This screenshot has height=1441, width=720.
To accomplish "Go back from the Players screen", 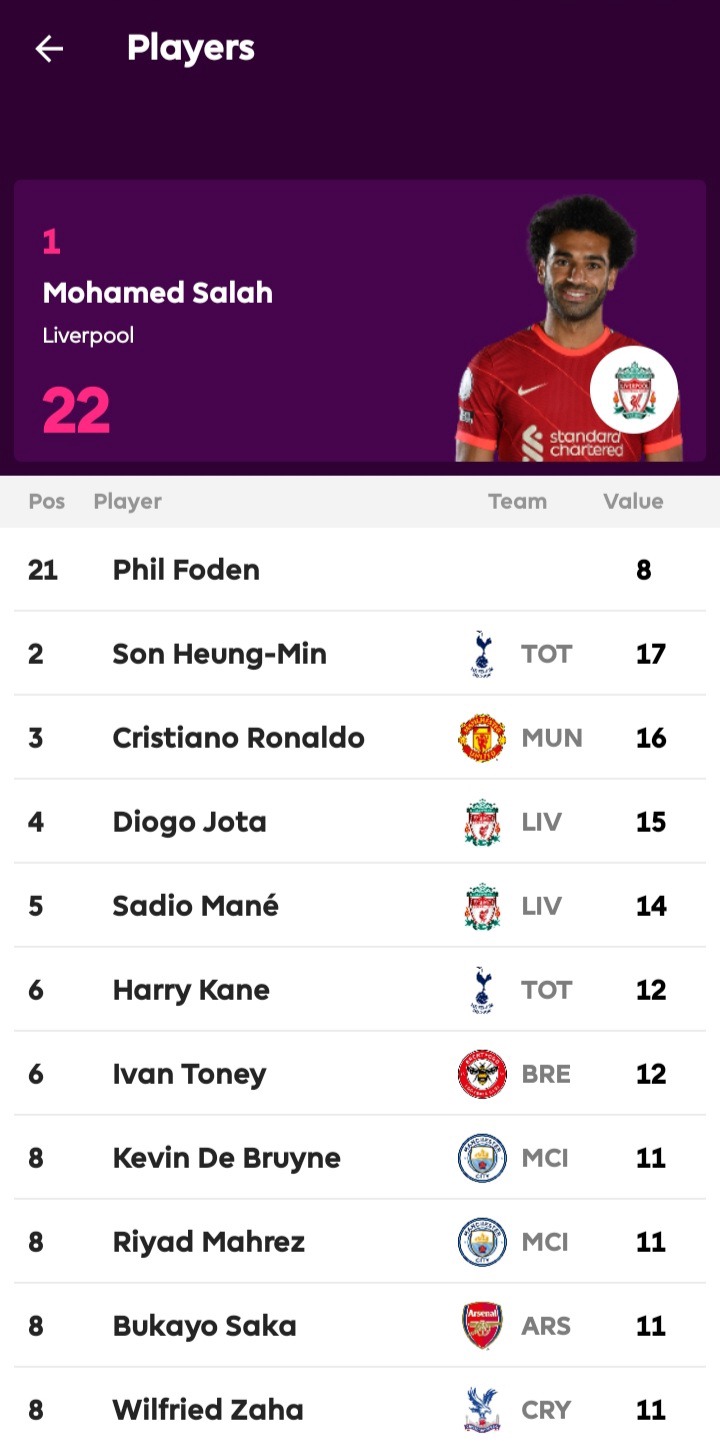I will click(x=49, y=48).
